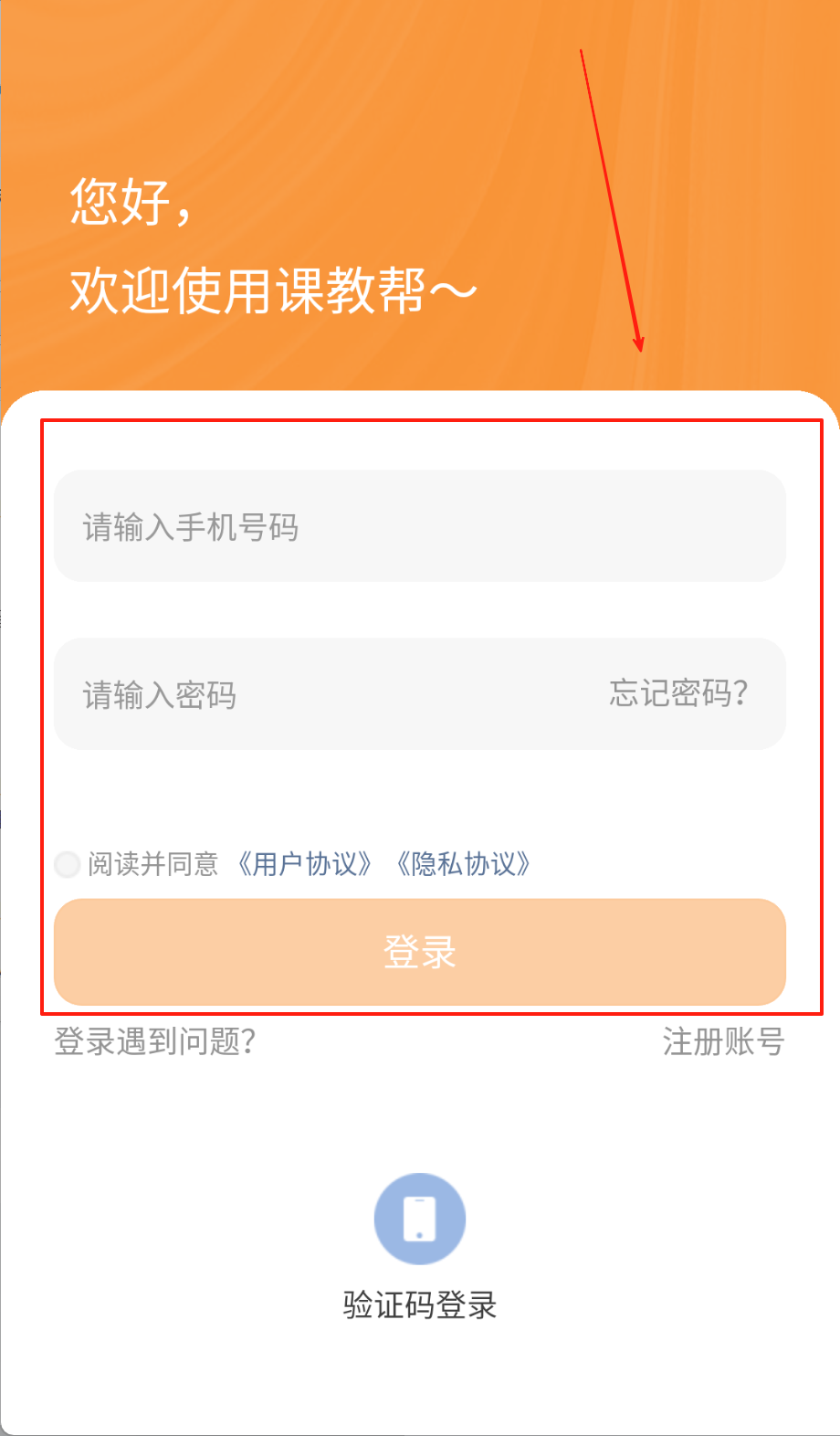Open 登录遇到问题? login help
Screen dimensions: 840x1436
(155, 1041)
